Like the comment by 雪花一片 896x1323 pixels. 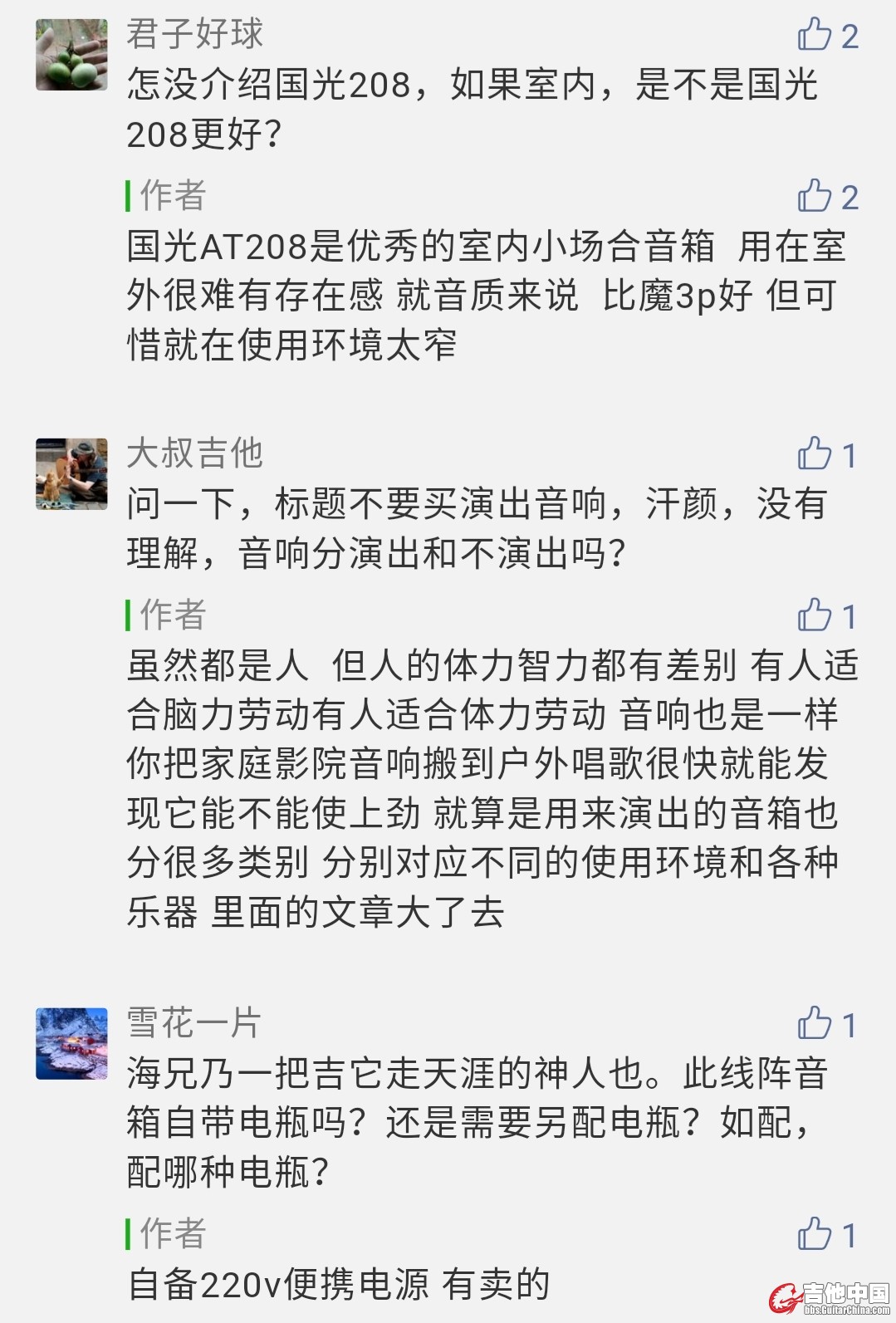[815, 1024]
